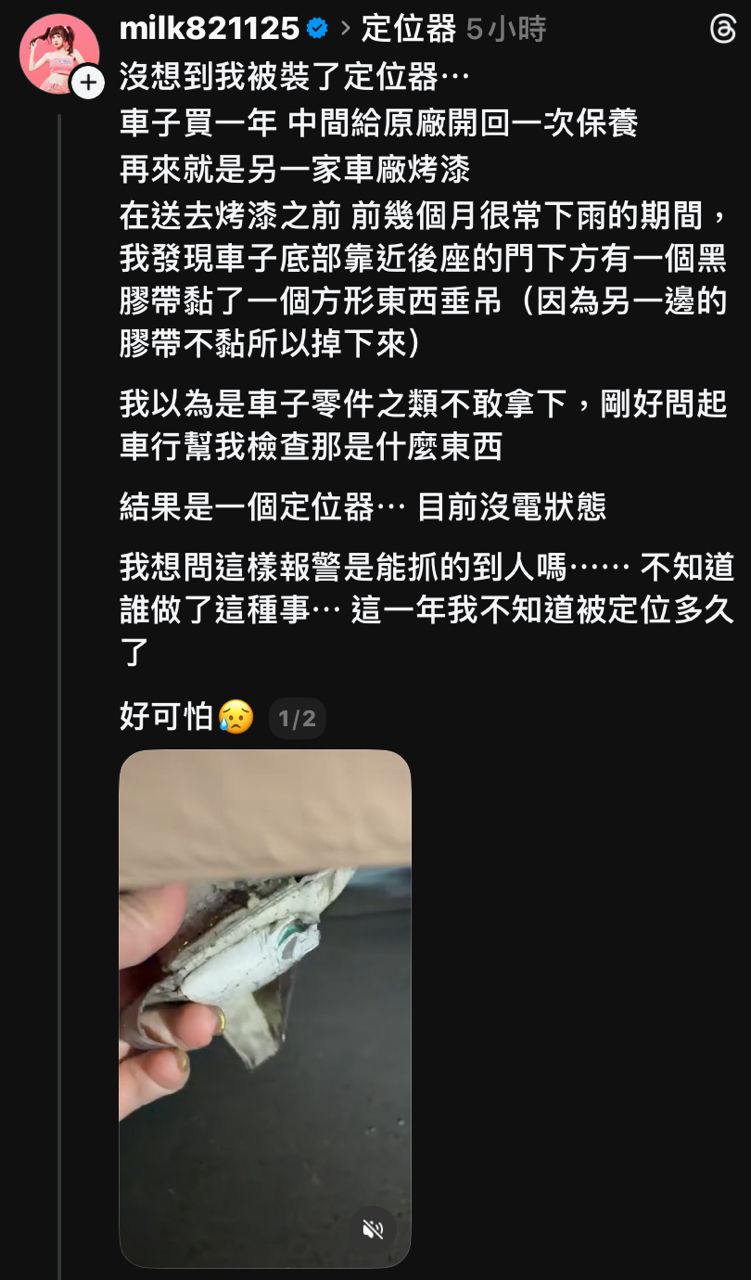Screen dimensions: 751x1280
Task: Unmute the video in the post
Action: (373, 1229)
